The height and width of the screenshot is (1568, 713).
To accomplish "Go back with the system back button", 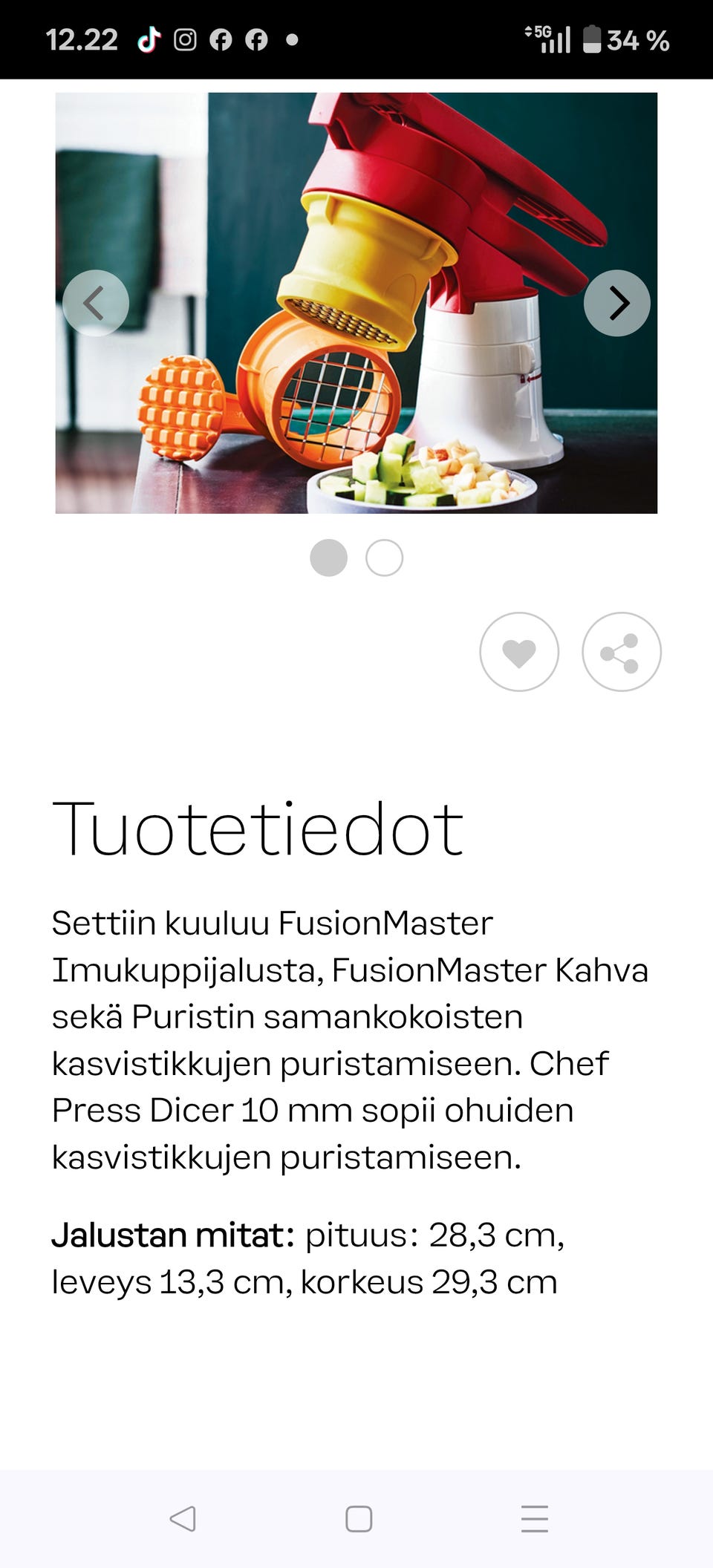I will coord(183,1518).
